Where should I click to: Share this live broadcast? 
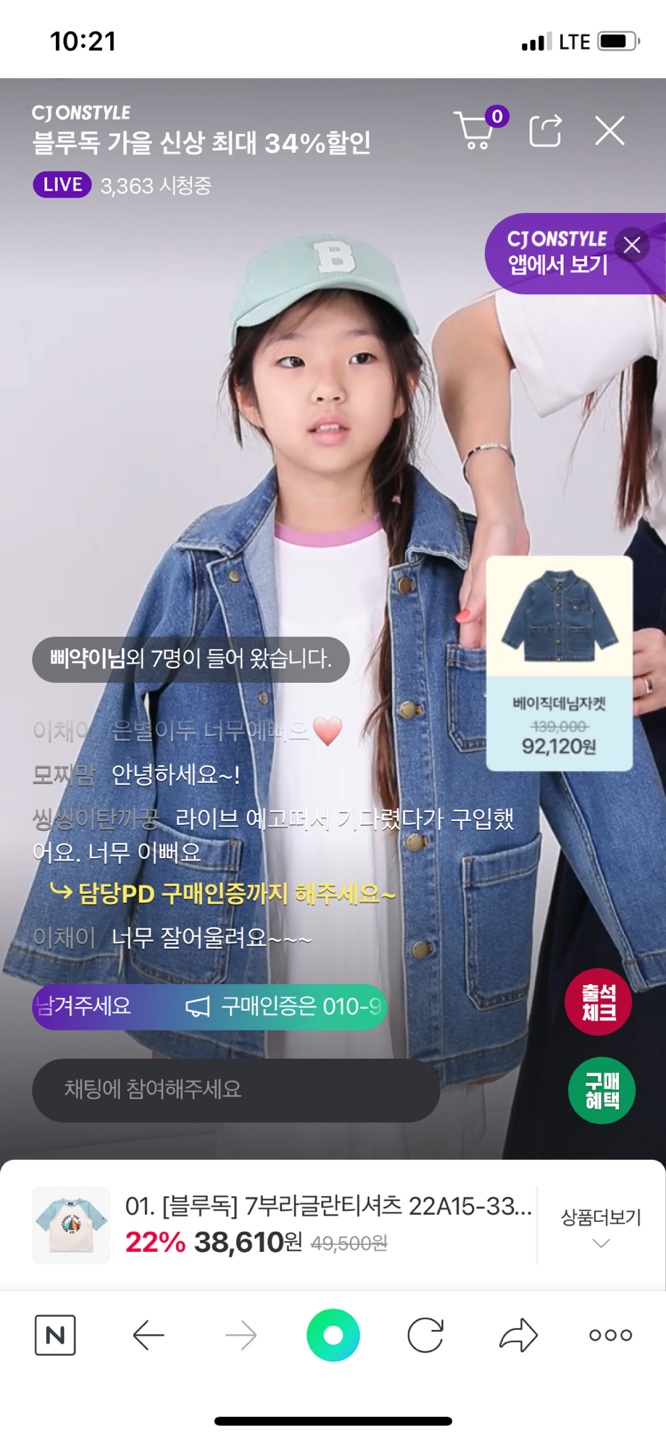545,131
